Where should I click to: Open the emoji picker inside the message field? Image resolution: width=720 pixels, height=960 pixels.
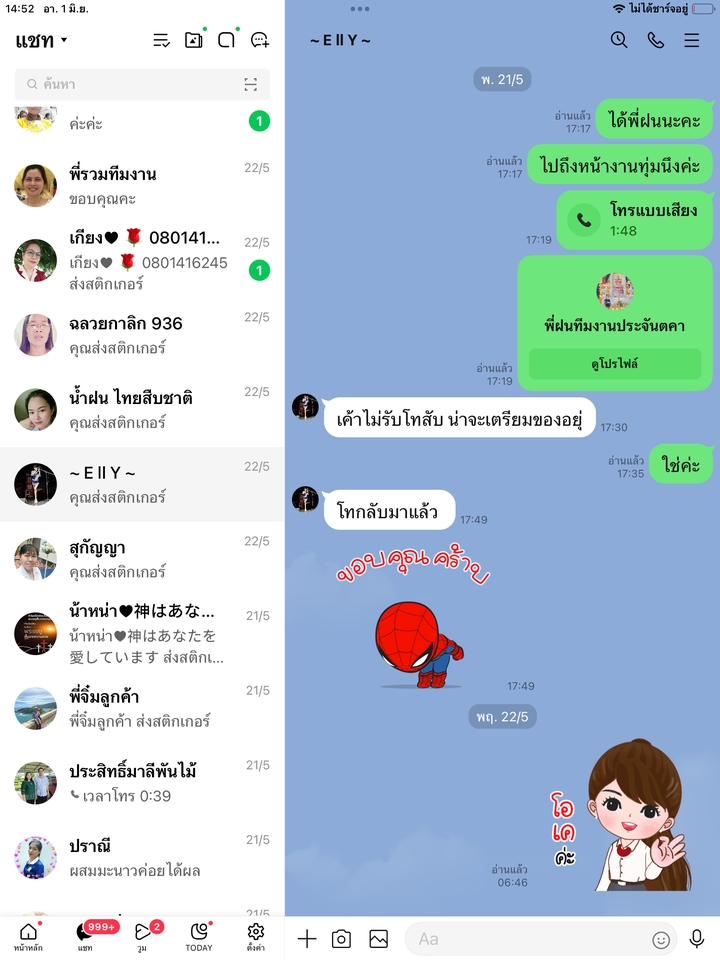[661, 939]
